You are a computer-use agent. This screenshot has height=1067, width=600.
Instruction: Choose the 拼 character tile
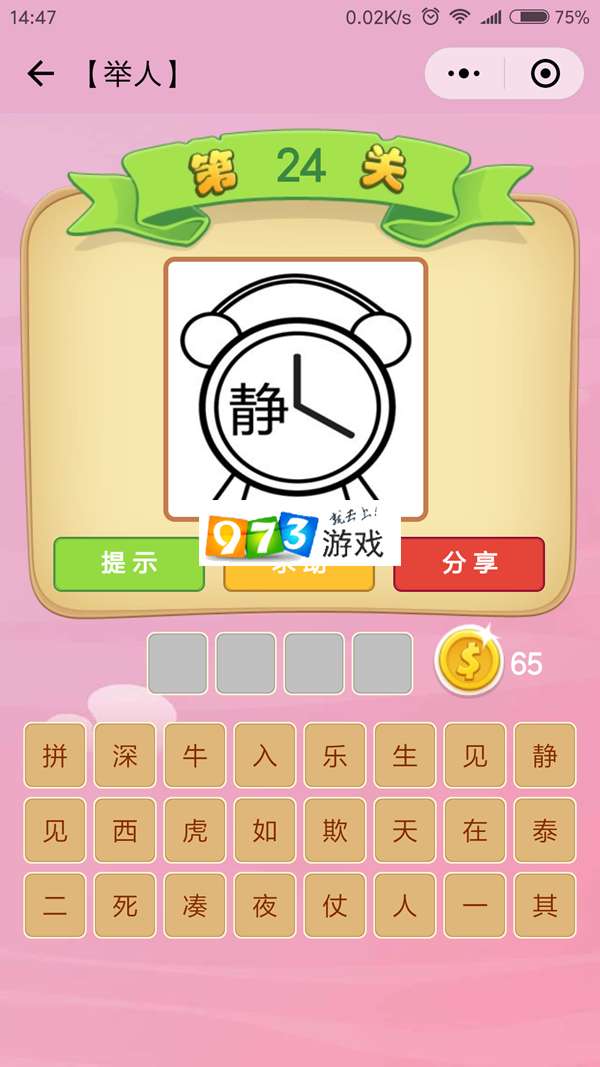(x=55, y=755)
